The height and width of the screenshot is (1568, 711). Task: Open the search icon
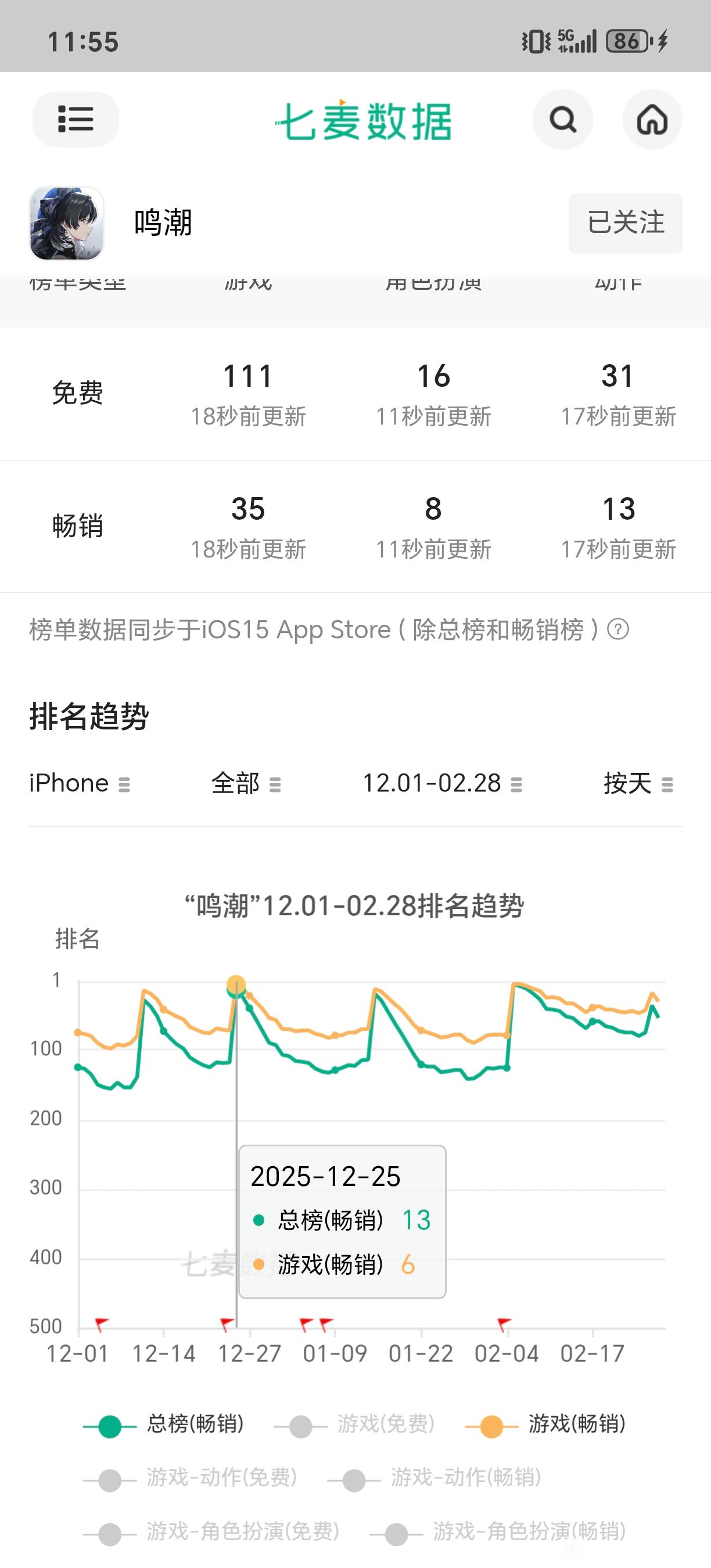point(562,119)
